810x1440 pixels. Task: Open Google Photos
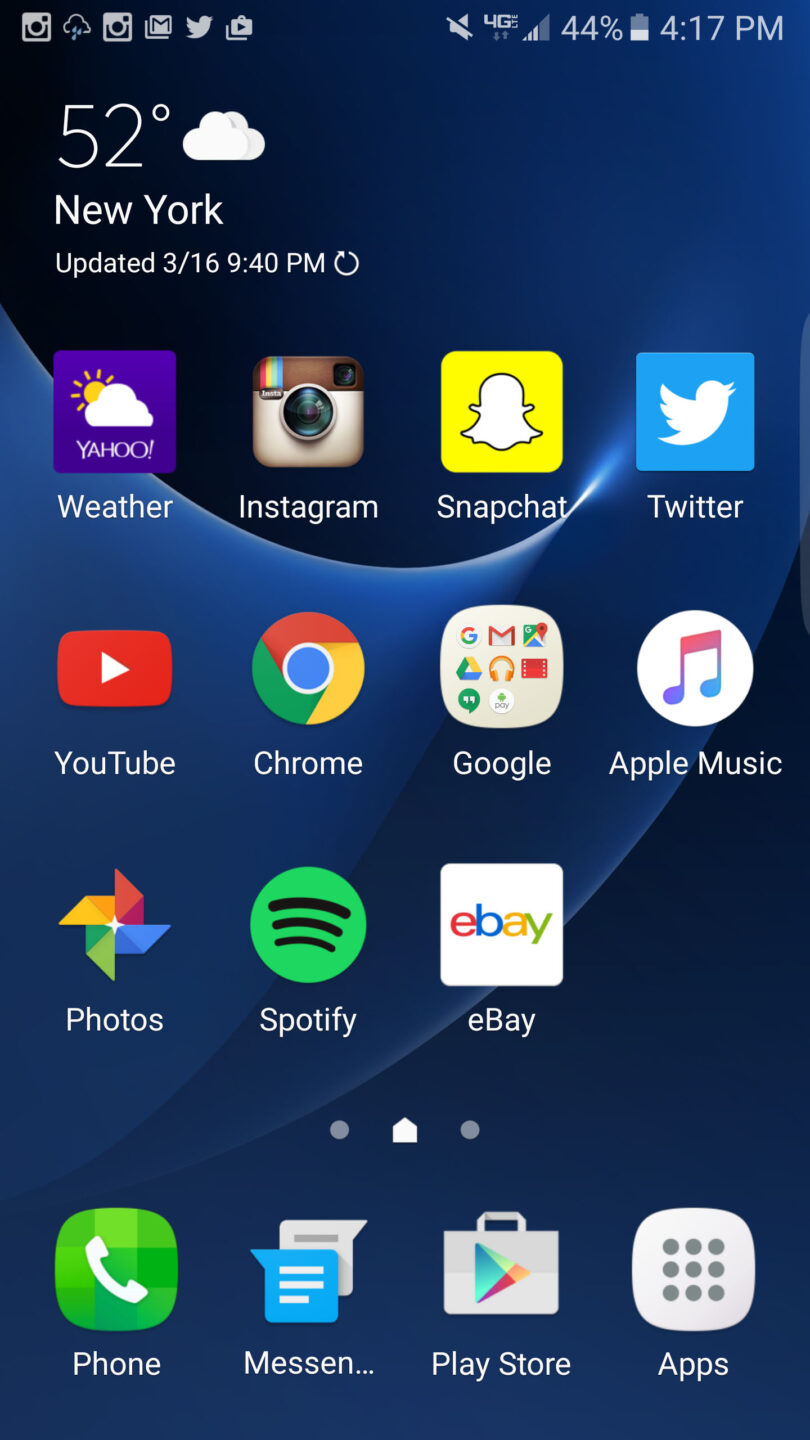pos(114,924)
